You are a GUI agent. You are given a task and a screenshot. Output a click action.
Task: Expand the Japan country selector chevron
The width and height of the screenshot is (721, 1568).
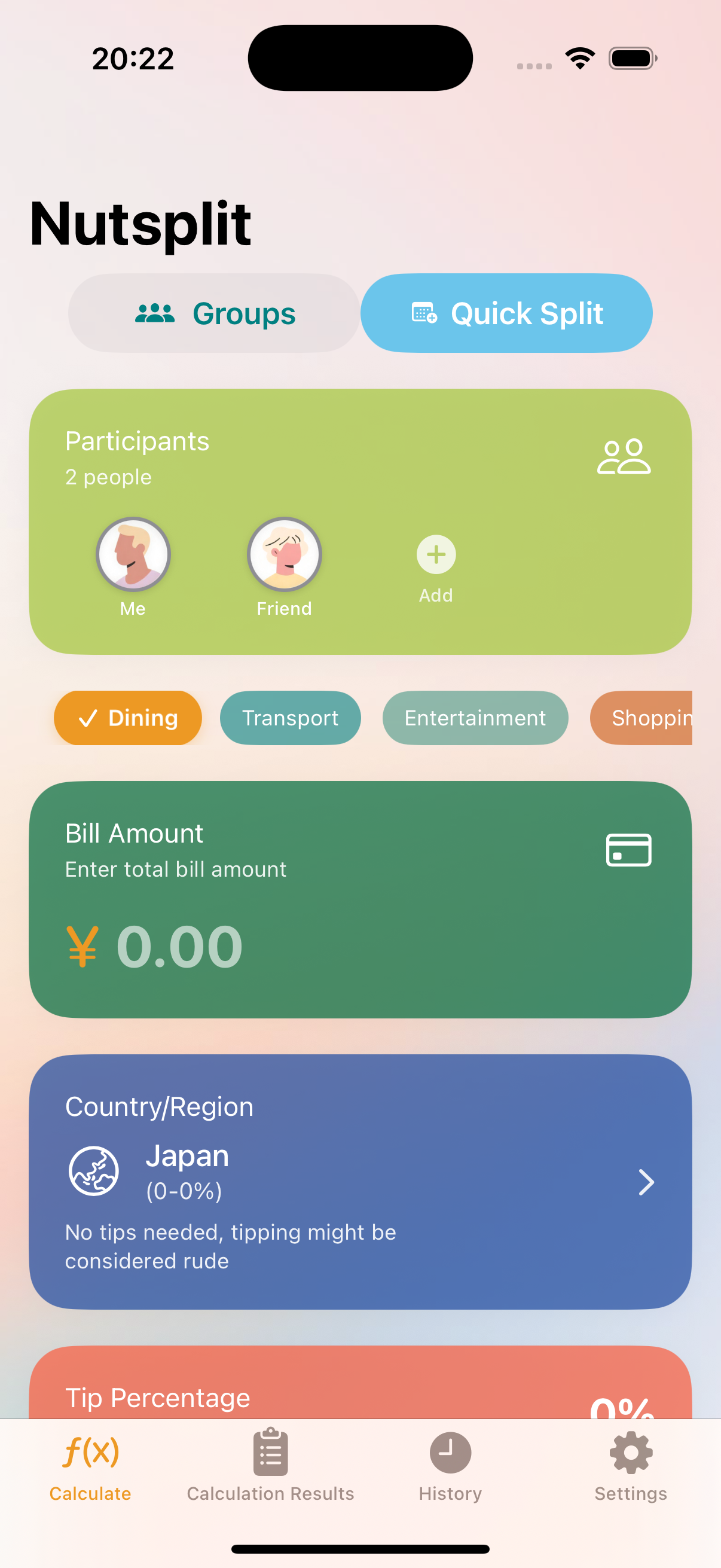coord(646,1182)
